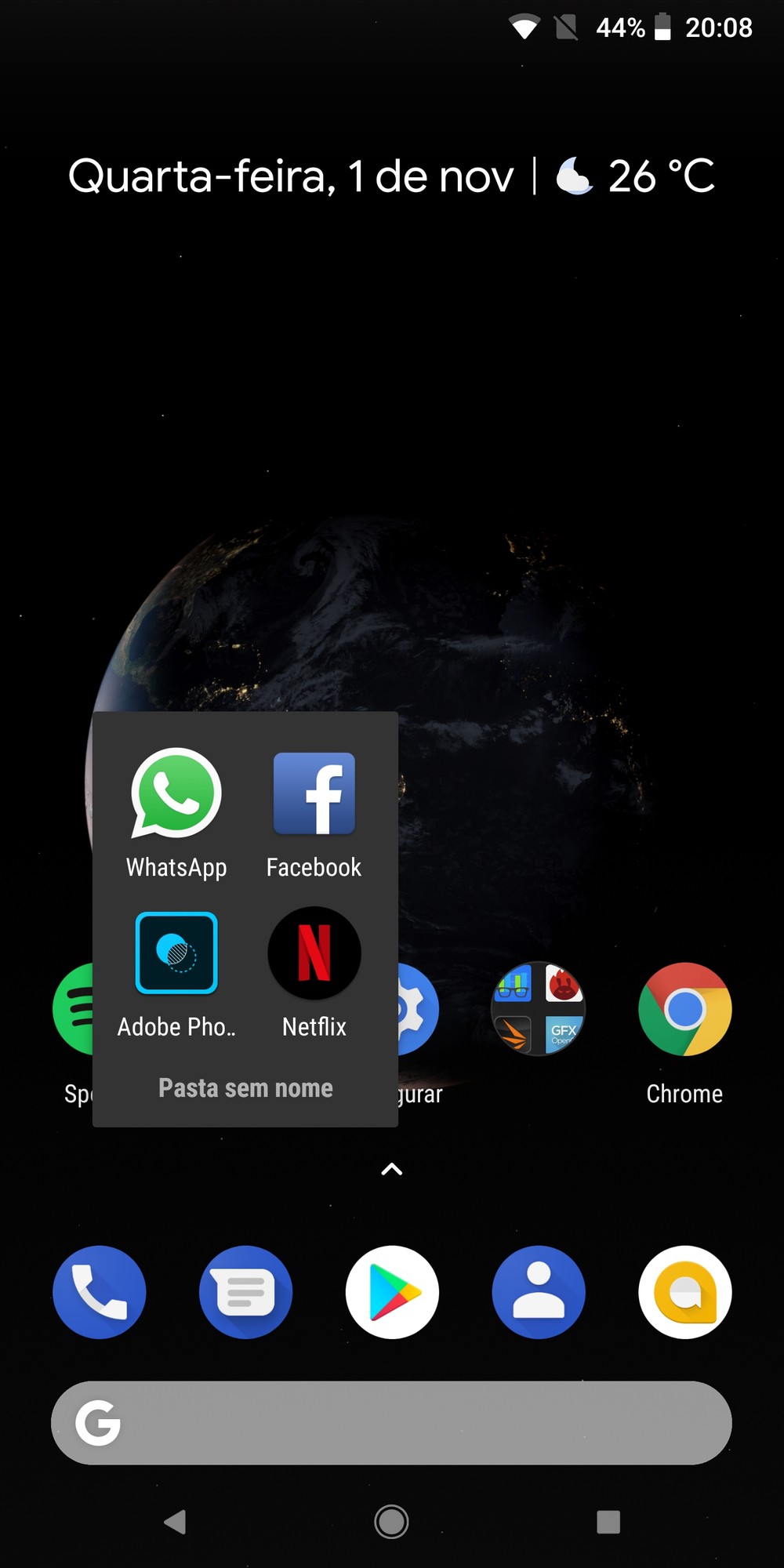
Task: Open the Contacts app
Action: [539, 1292]
